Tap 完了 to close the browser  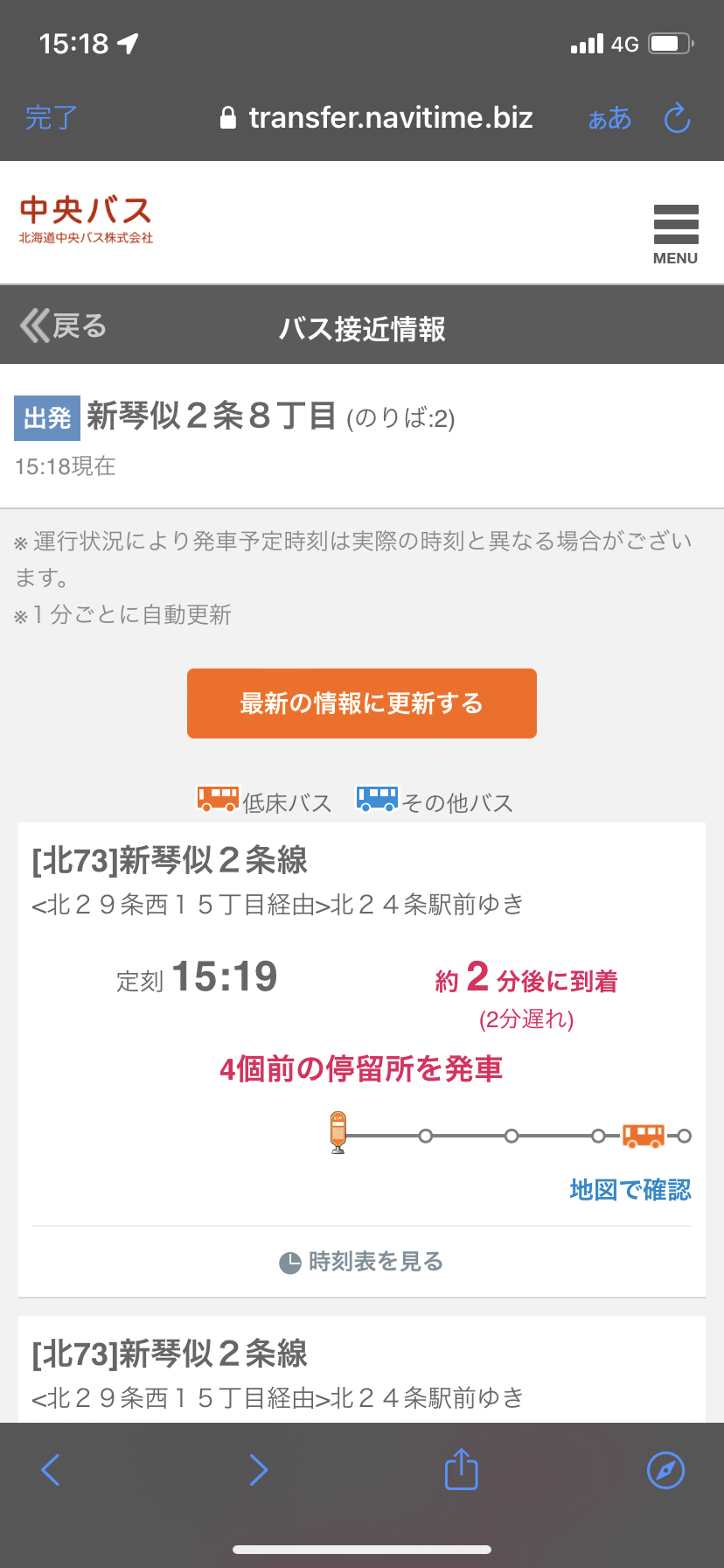(x=52, y=117)
